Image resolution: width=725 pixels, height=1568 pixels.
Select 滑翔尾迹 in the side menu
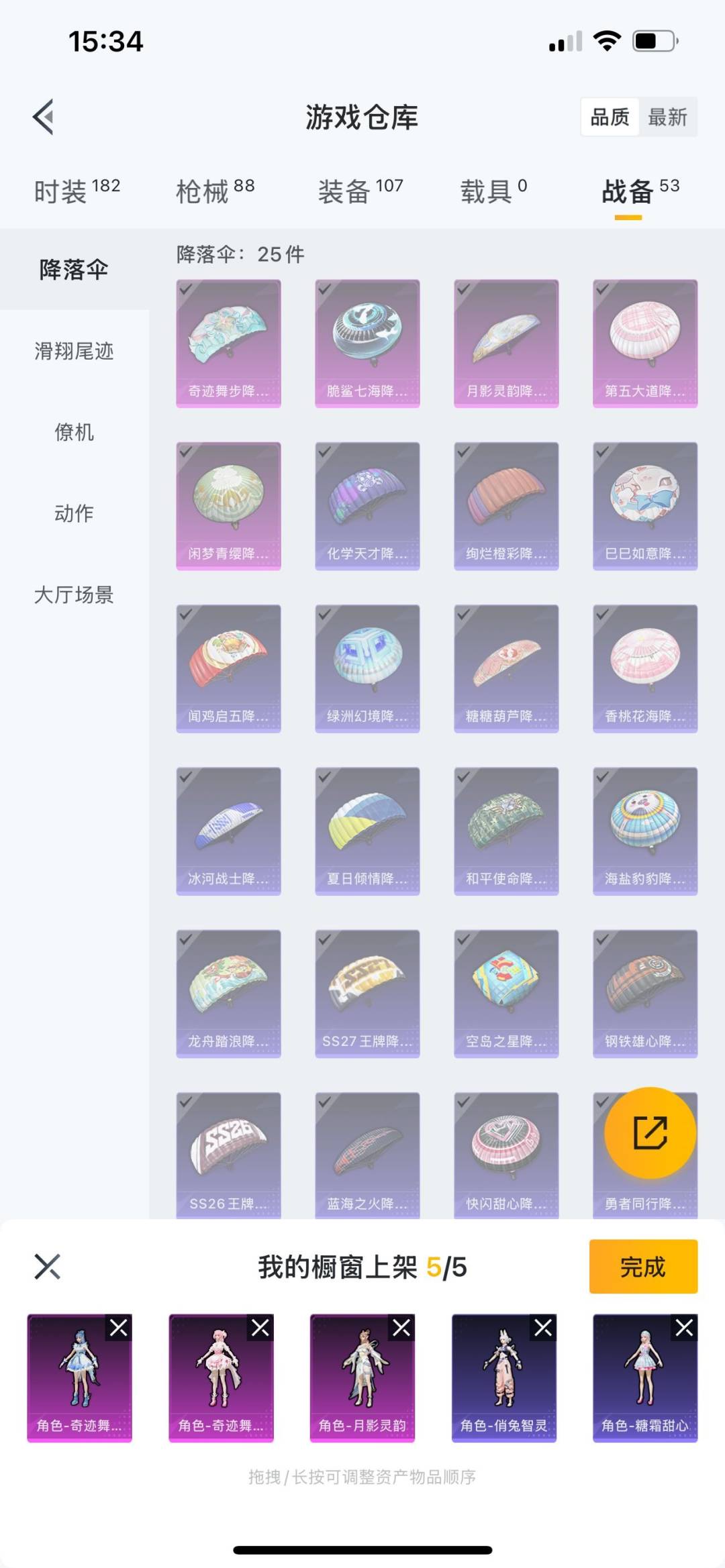point(74,351)
